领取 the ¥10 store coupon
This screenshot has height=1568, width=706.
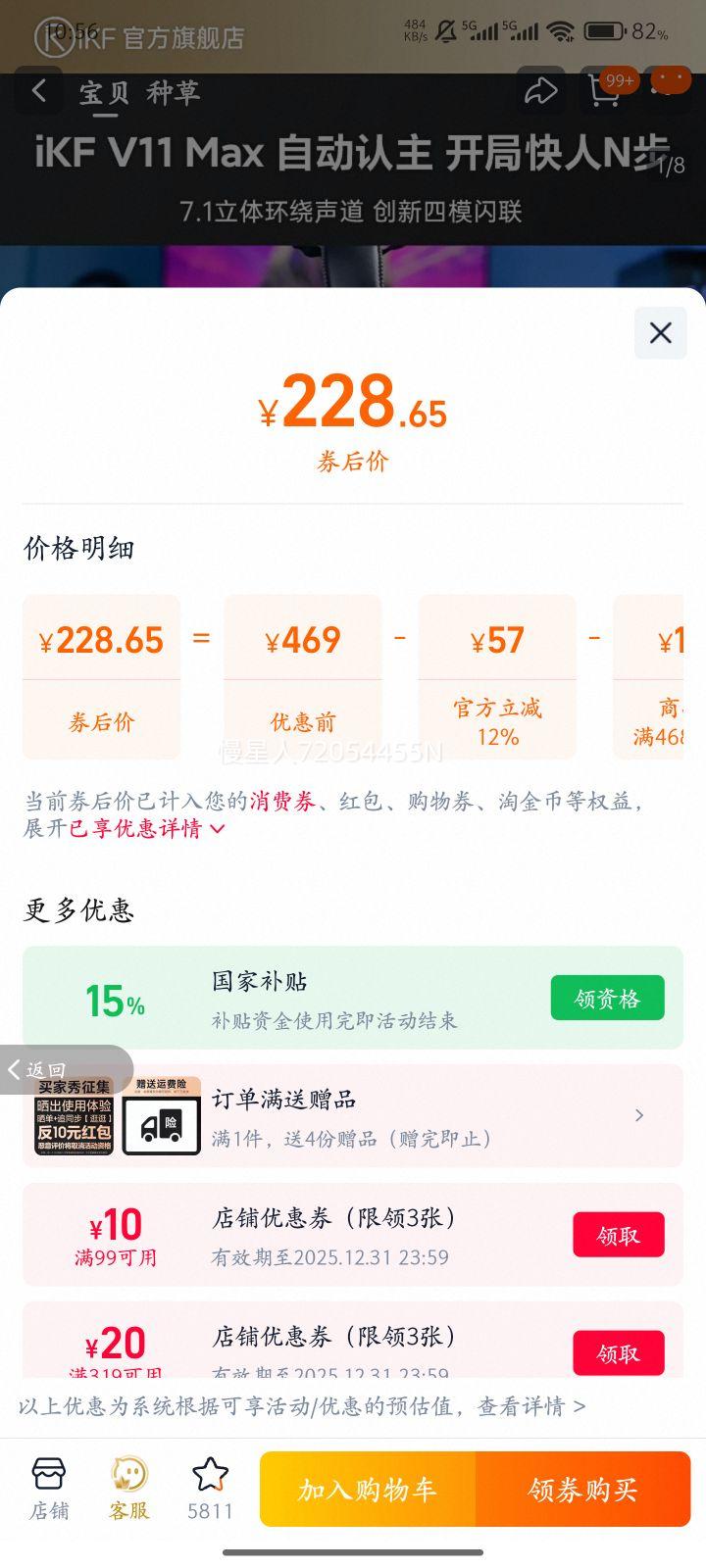[619, 1235]
